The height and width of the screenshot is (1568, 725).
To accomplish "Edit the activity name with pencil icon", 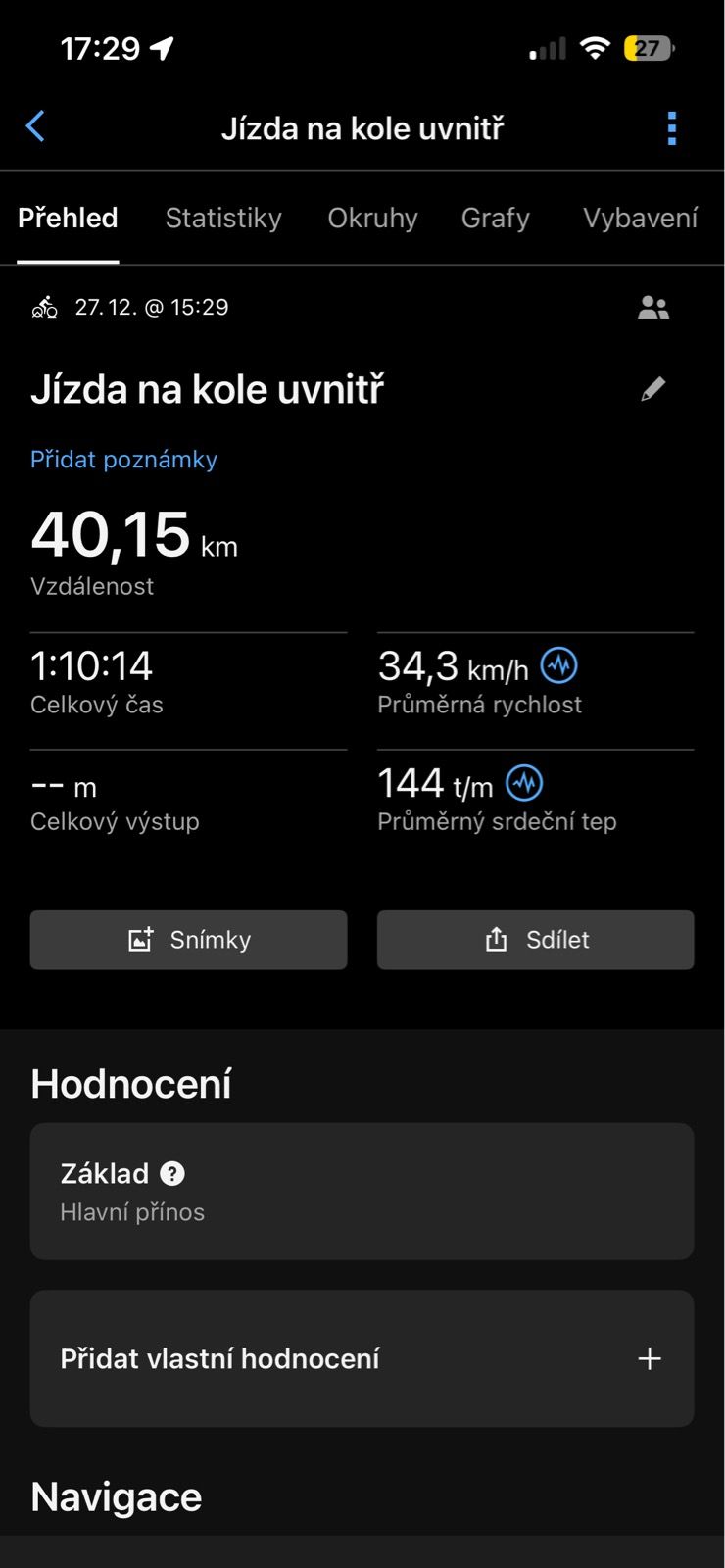I will coord(652,389).
